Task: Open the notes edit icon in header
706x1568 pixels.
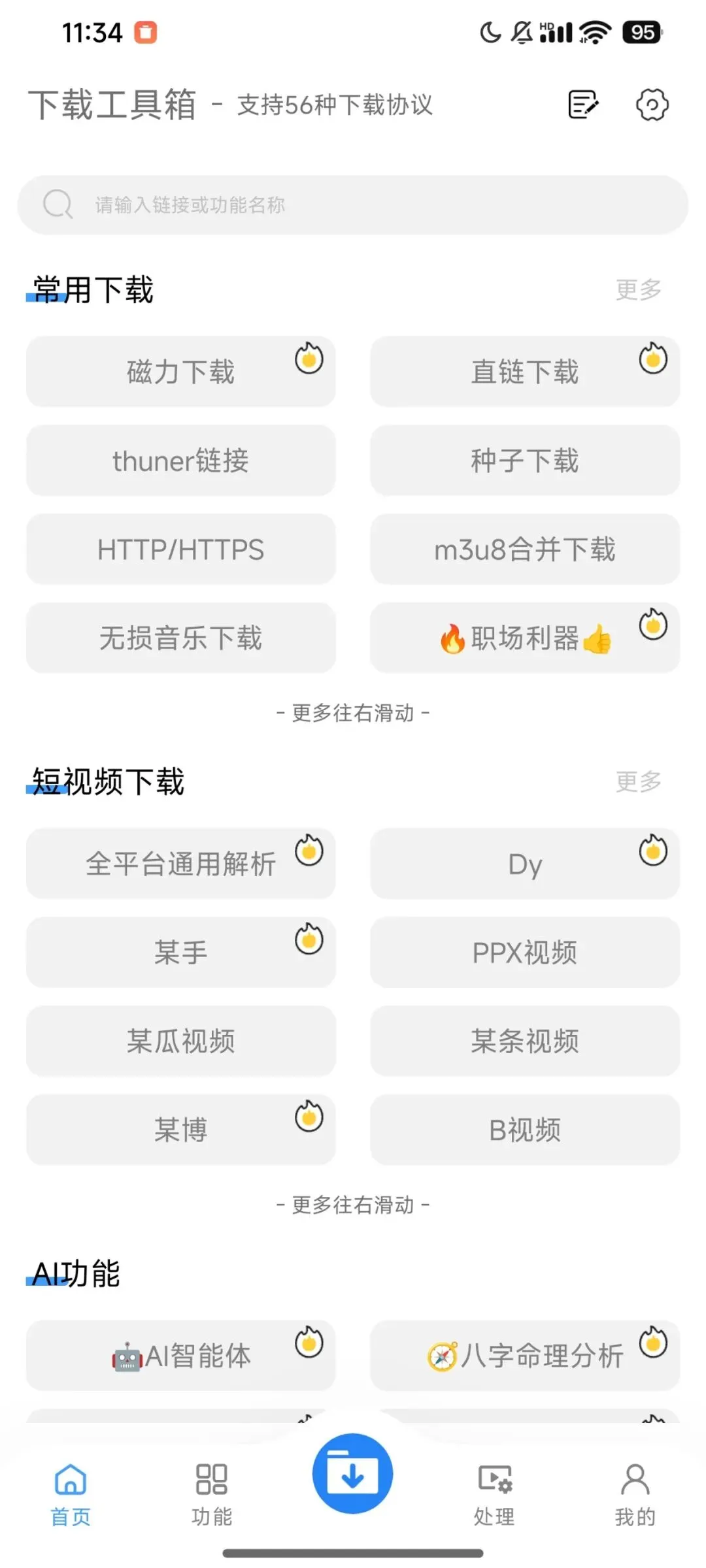Action: (583, 105)
